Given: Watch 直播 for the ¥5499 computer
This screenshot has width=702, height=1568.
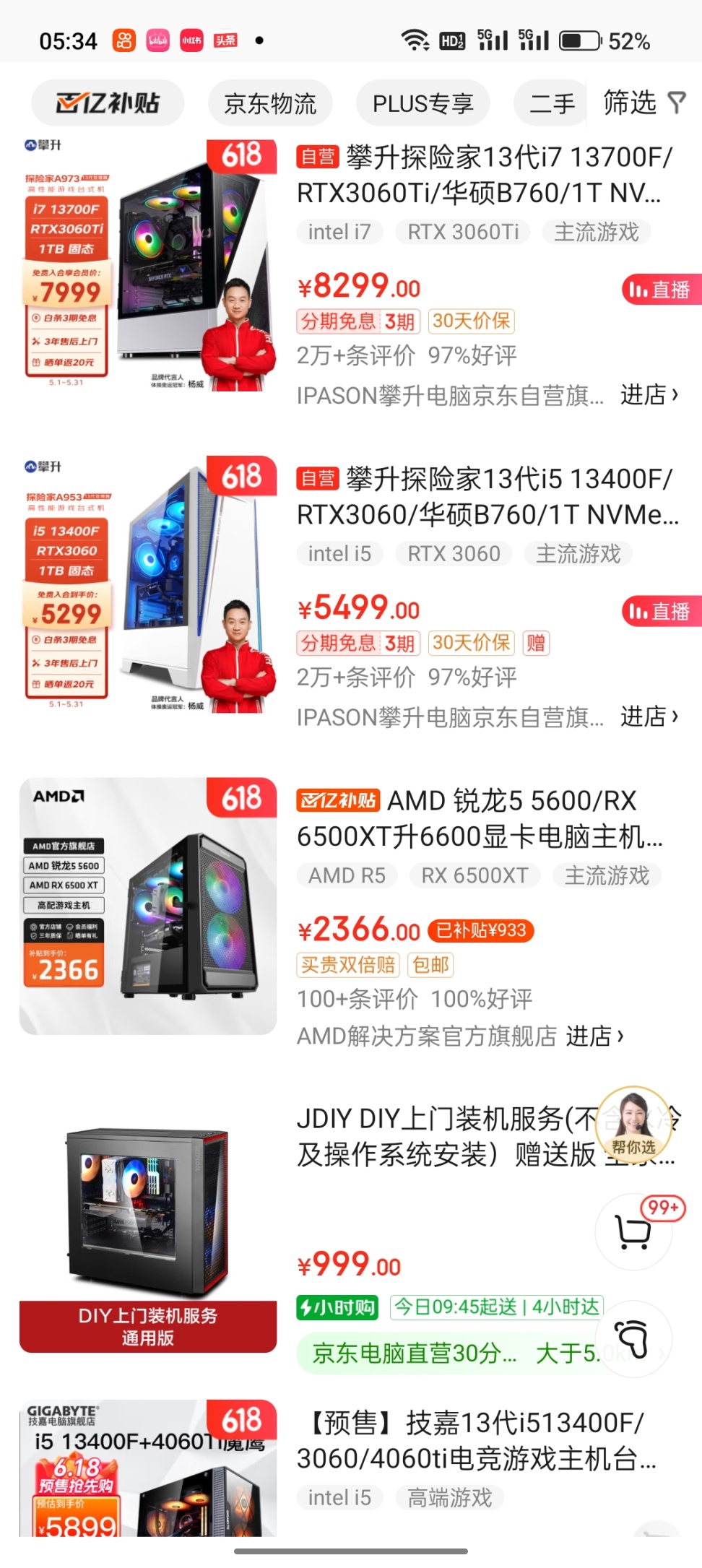Looking at the screenshot, I should click(661, 612).
